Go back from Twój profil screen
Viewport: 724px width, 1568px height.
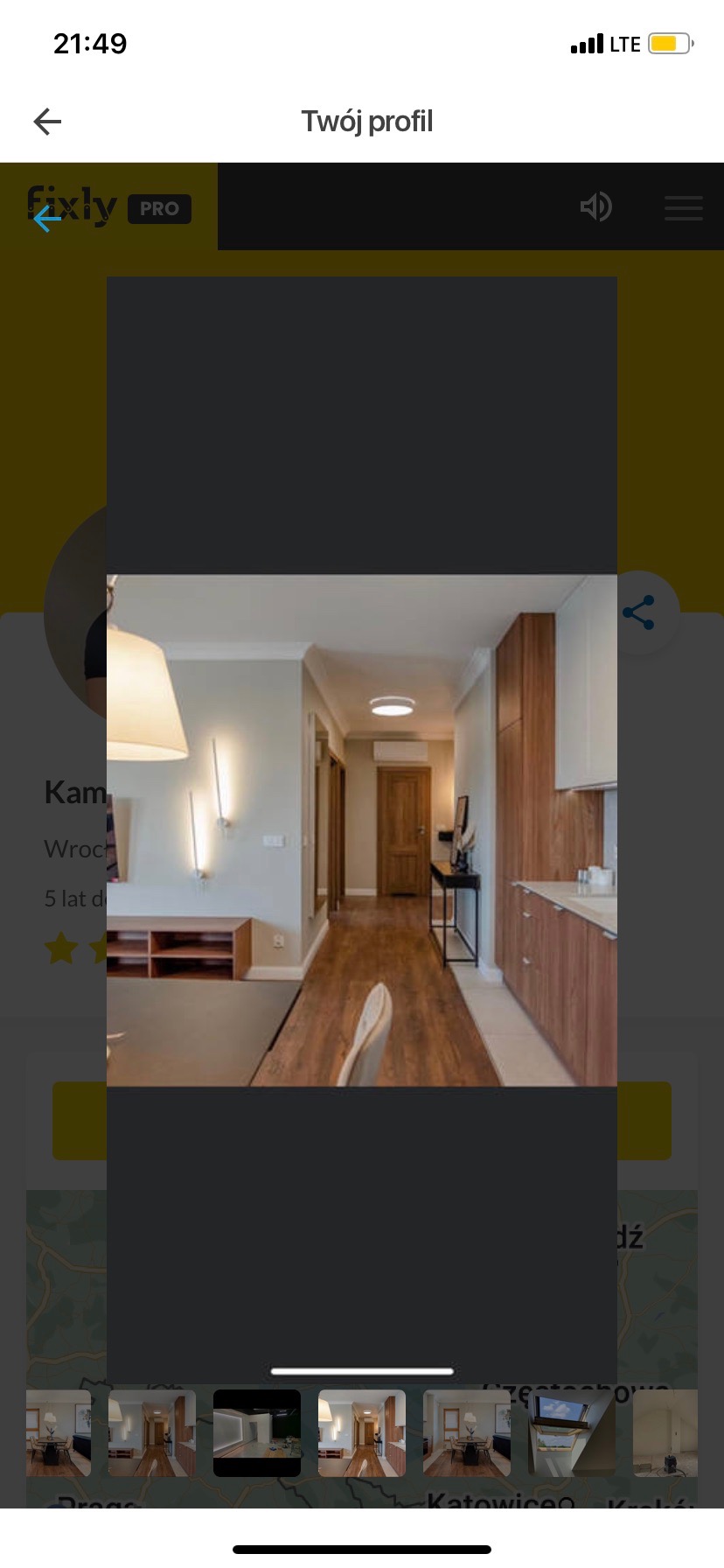(x=47, y=122)
